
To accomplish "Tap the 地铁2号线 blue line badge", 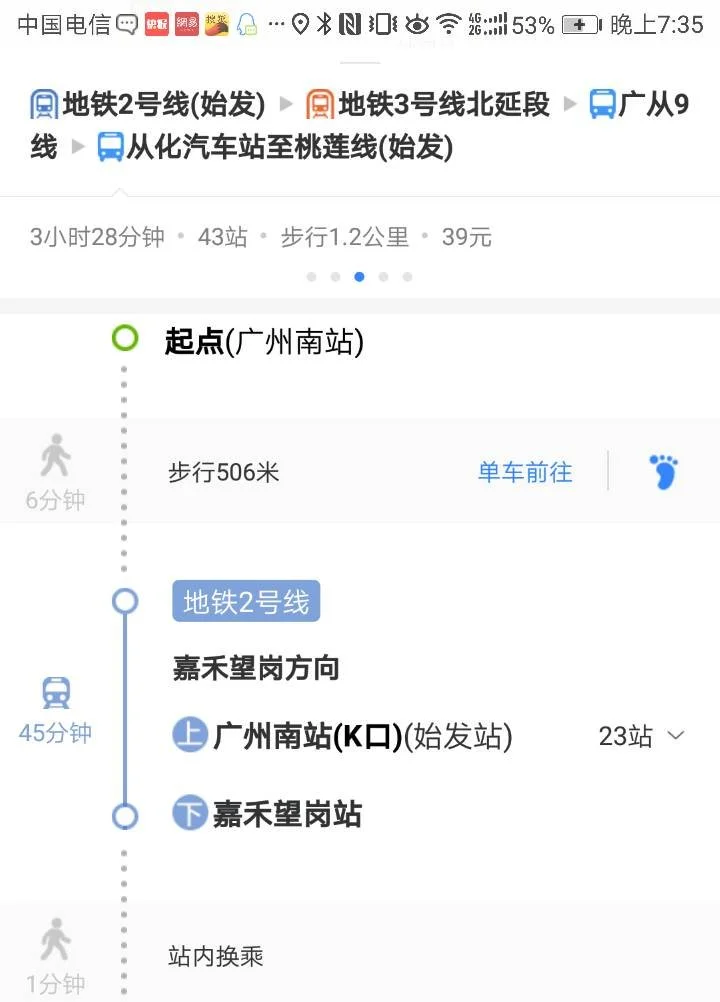I will 245,601.
